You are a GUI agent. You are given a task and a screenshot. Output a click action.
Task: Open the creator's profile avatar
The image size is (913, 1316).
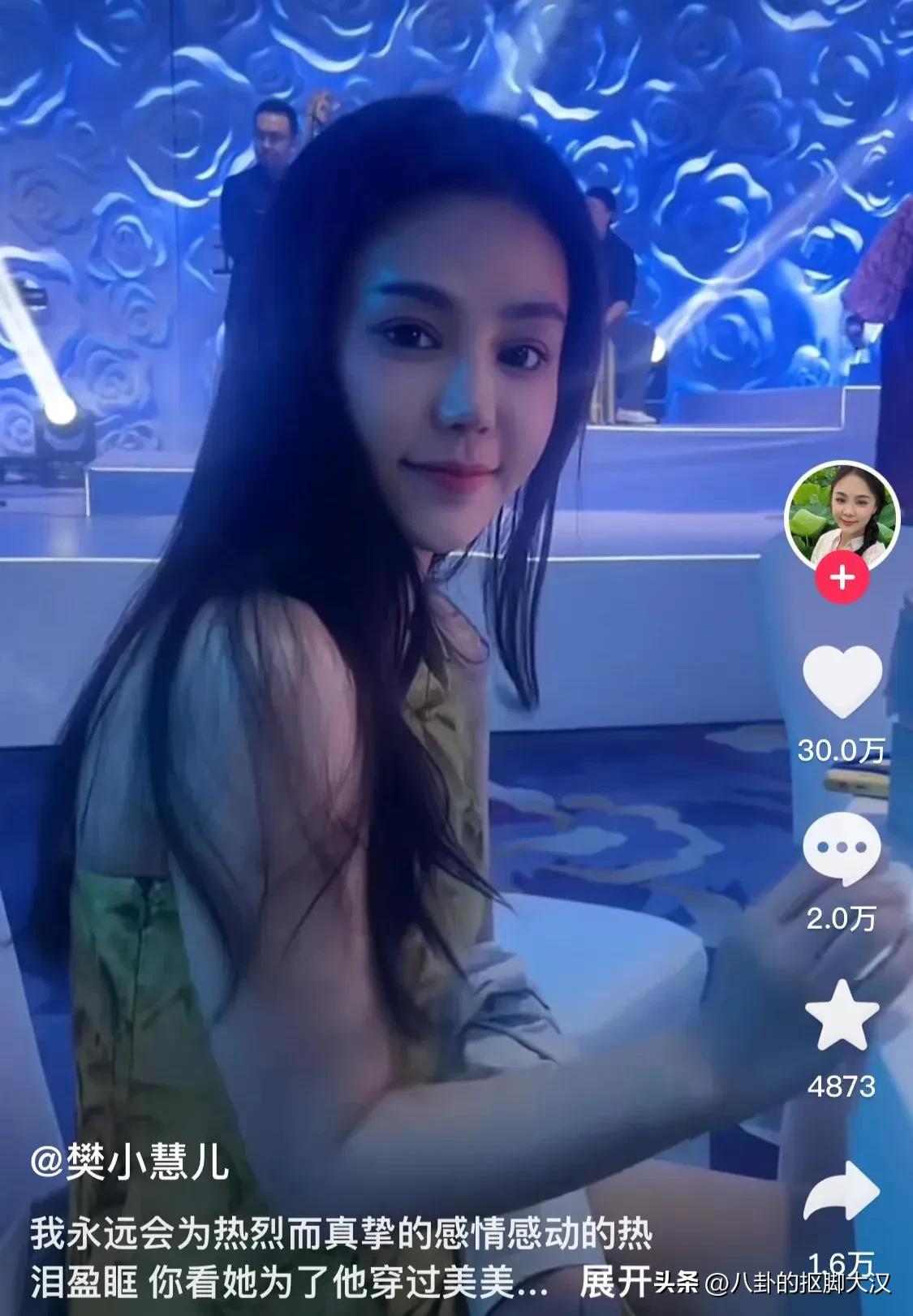842,516
